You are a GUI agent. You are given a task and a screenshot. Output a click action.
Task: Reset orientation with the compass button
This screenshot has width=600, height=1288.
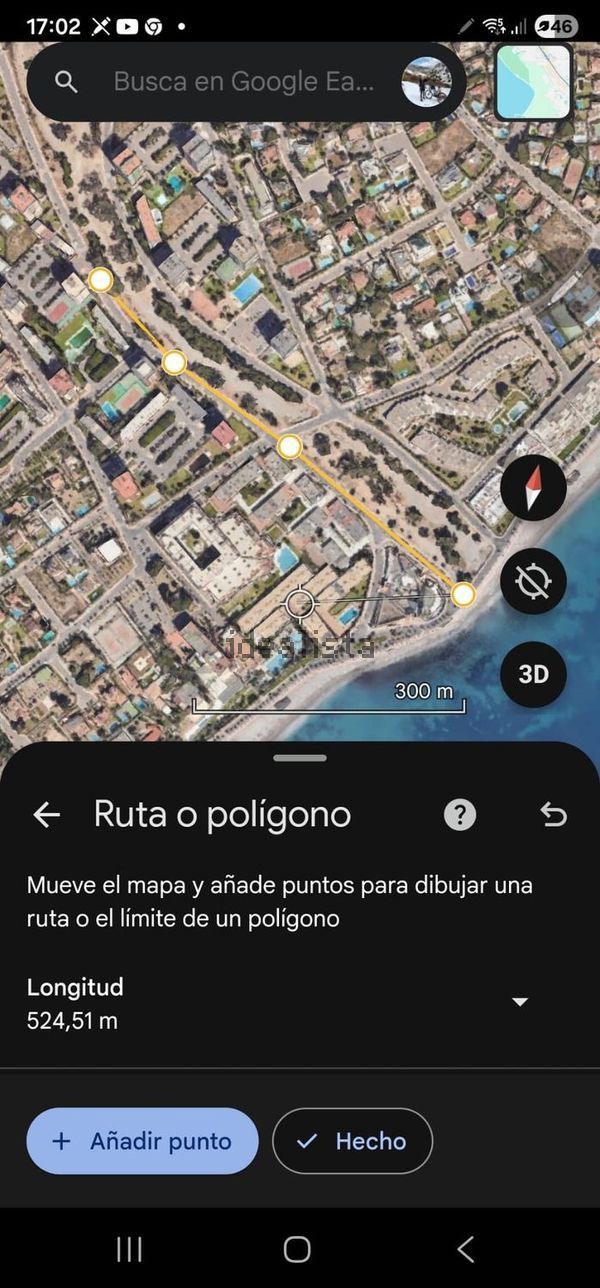pos(533,488)
